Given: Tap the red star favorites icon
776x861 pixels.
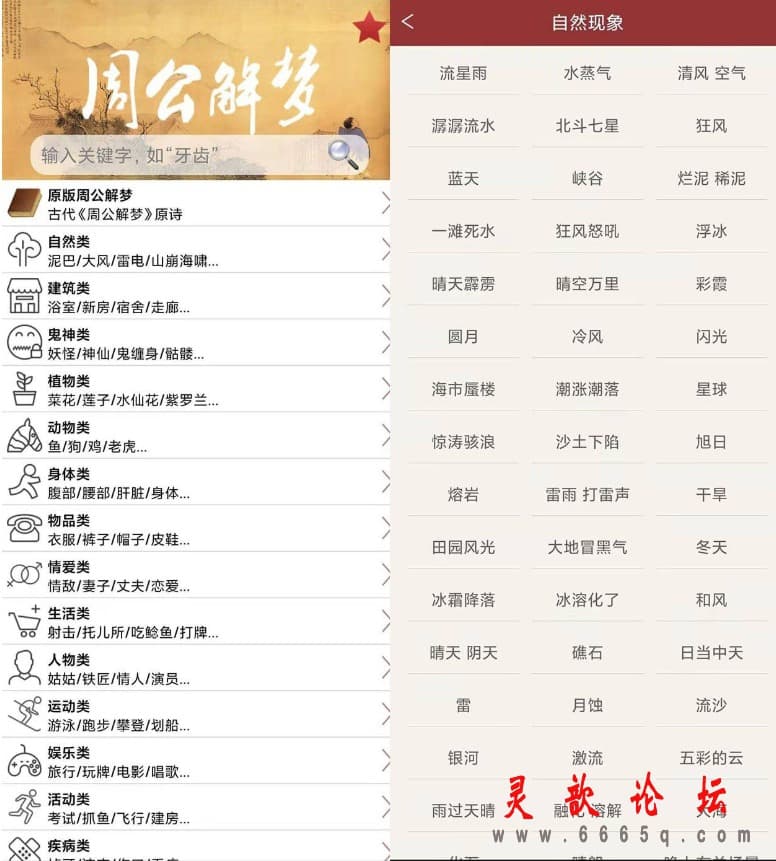Looking at the screenshot, I should coord(369,27).
